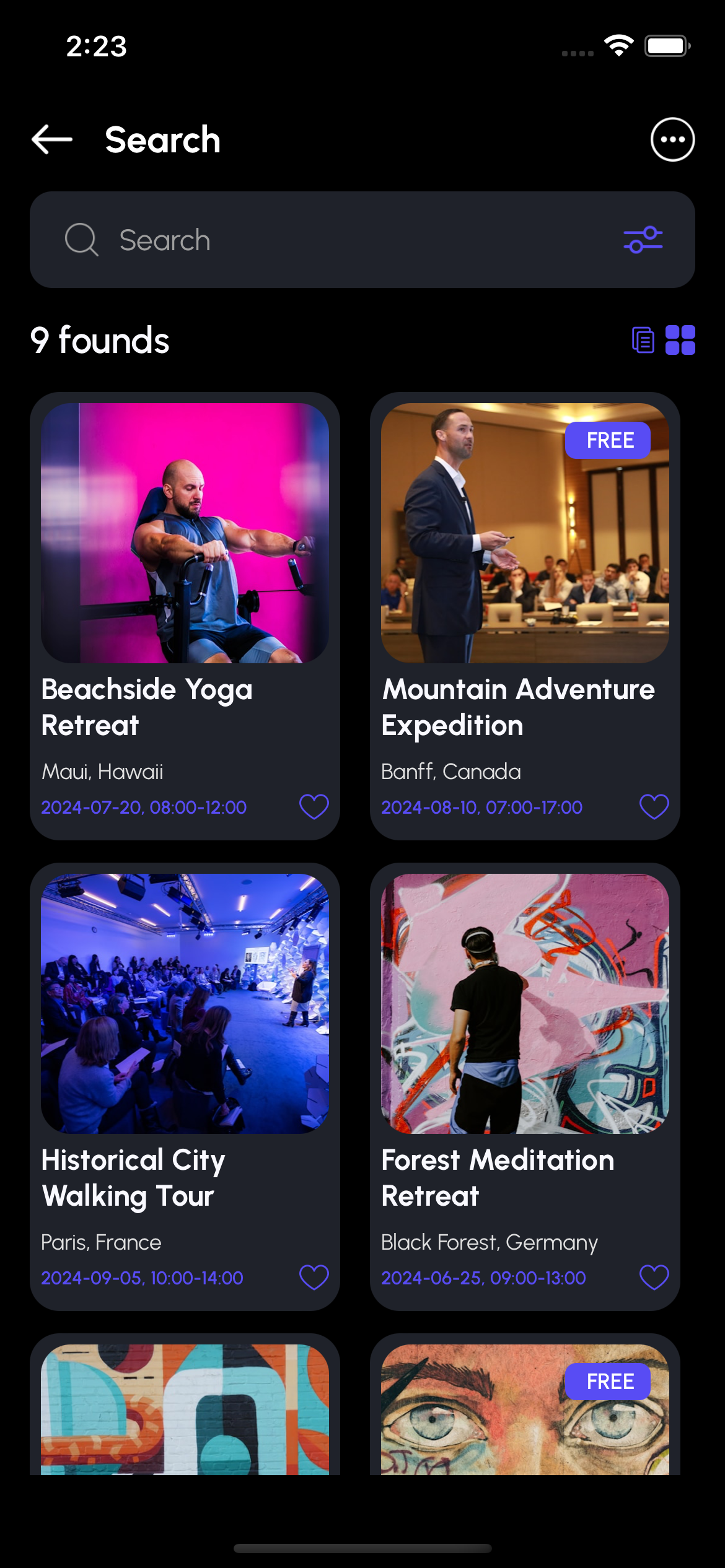725x1568 pixels.
Task: Like the Beachside Yoga Retreat event
Action: (314, 807)
